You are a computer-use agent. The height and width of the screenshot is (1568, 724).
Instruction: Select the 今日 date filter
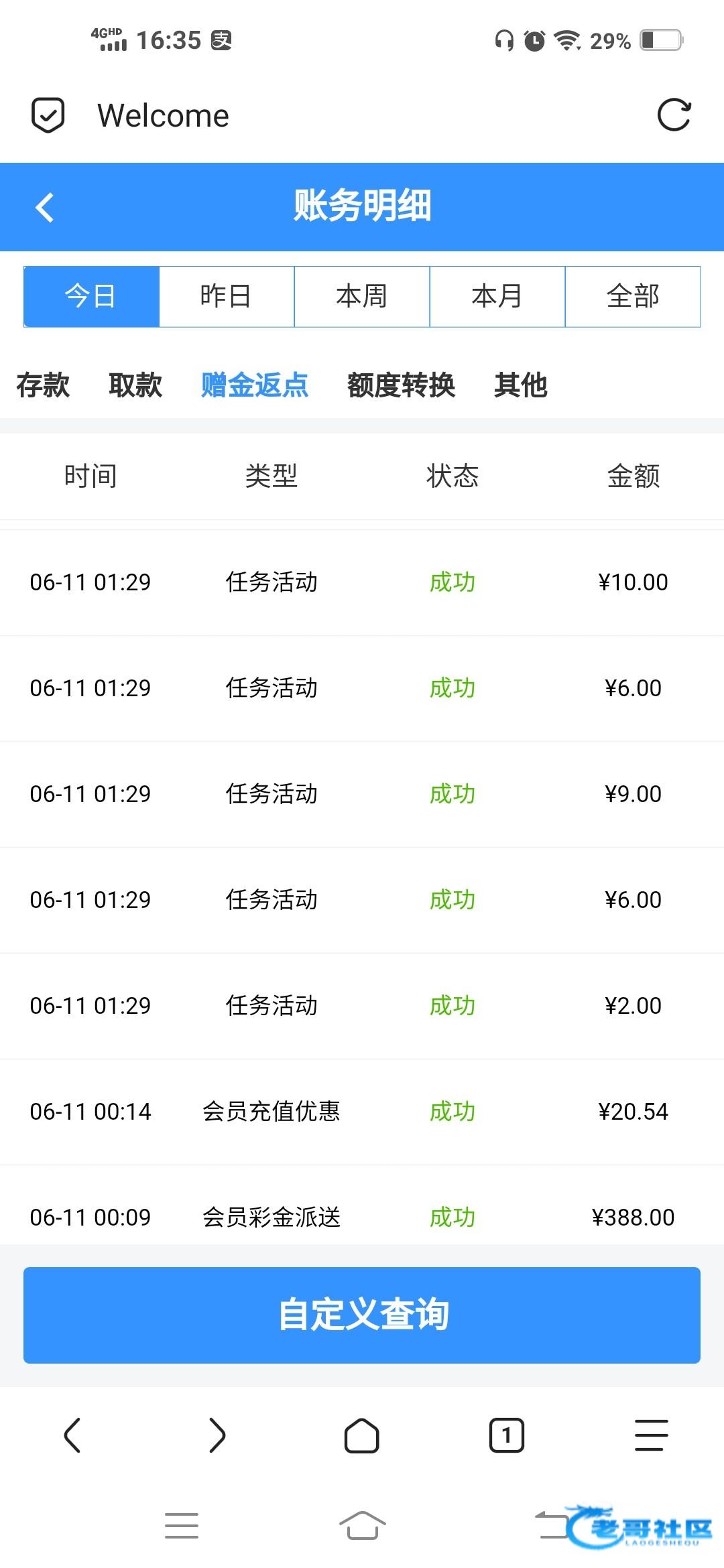91,296
